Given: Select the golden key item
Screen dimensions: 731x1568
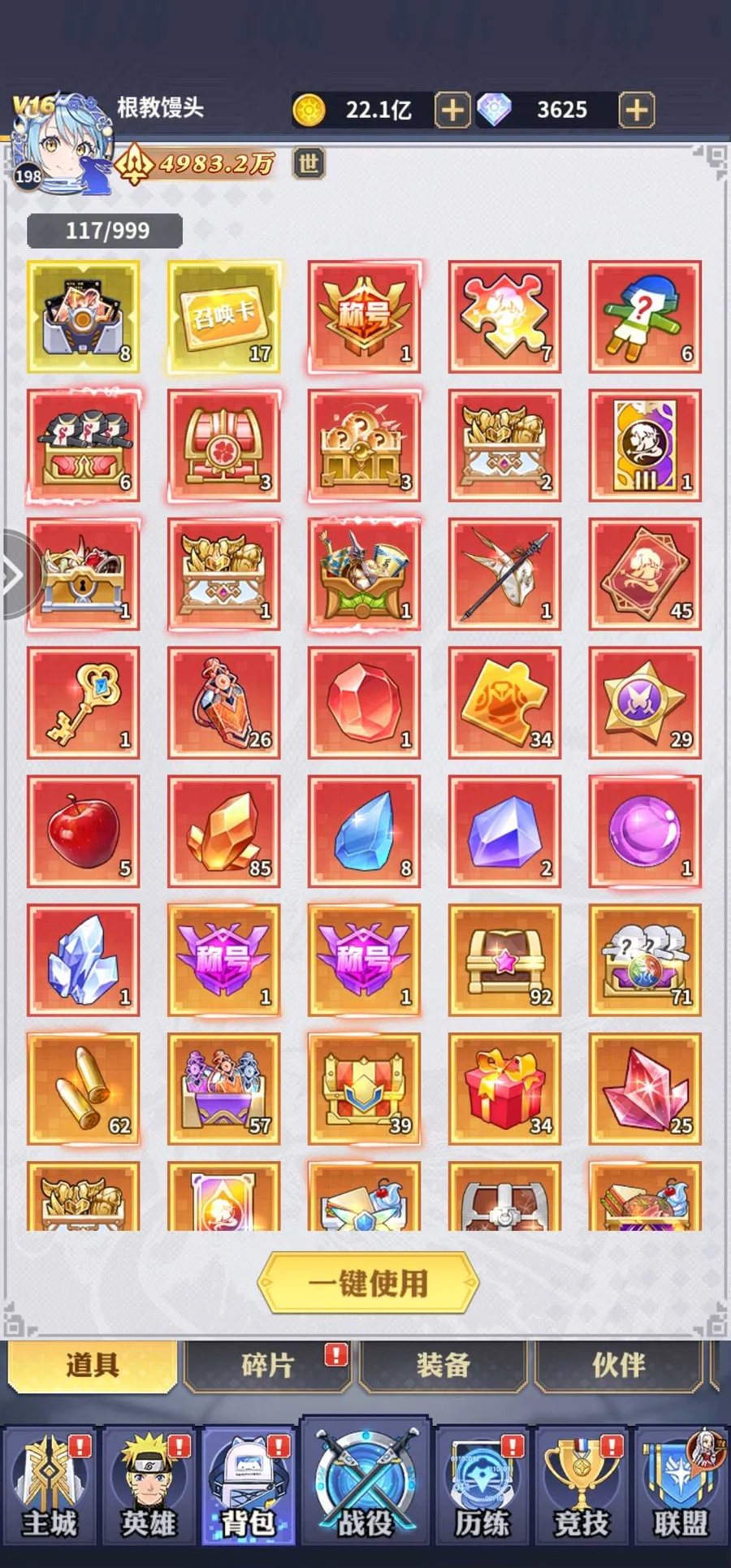Looking at the screenshot, I should pyautogui.click(x=83, y=703).
